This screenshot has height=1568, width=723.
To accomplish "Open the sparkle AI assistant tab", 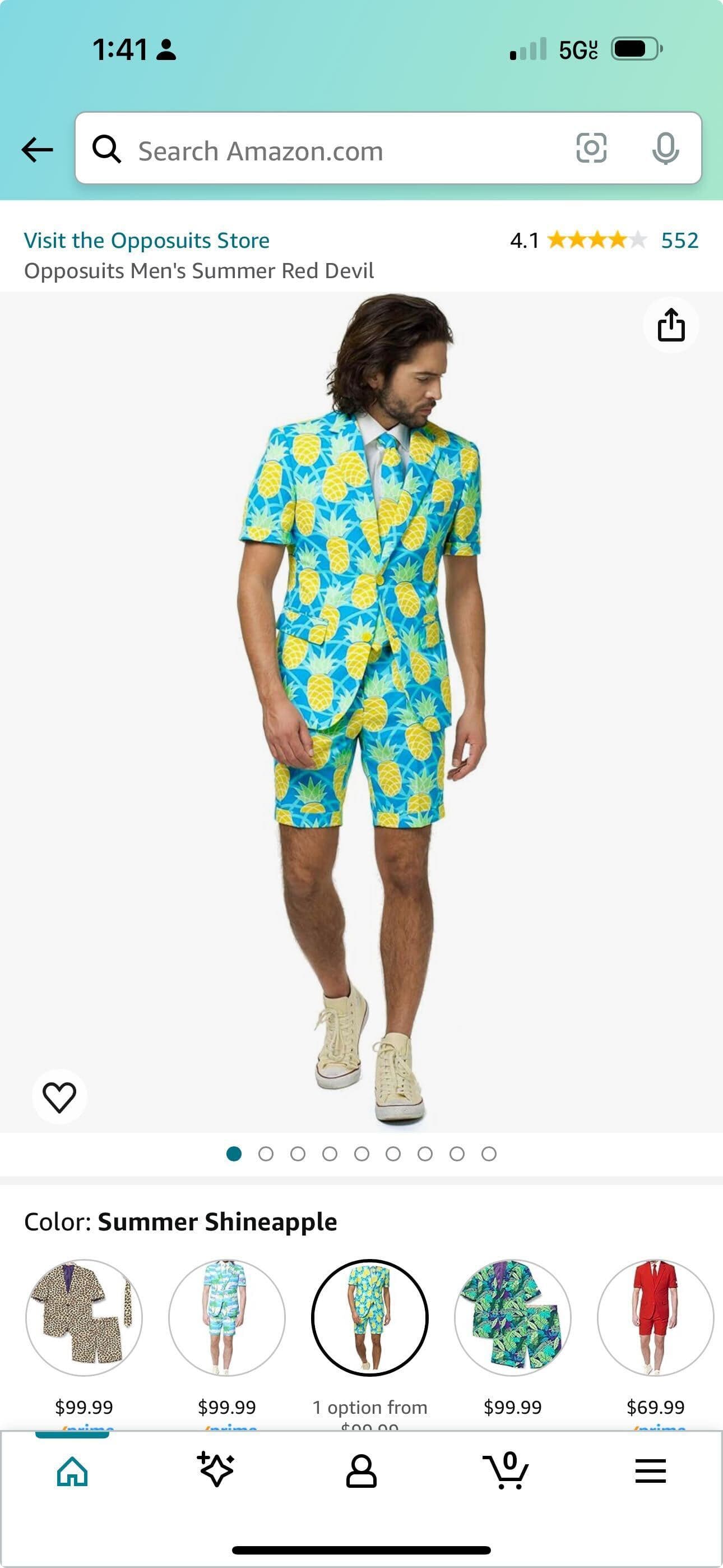I will click(215, 1469).
